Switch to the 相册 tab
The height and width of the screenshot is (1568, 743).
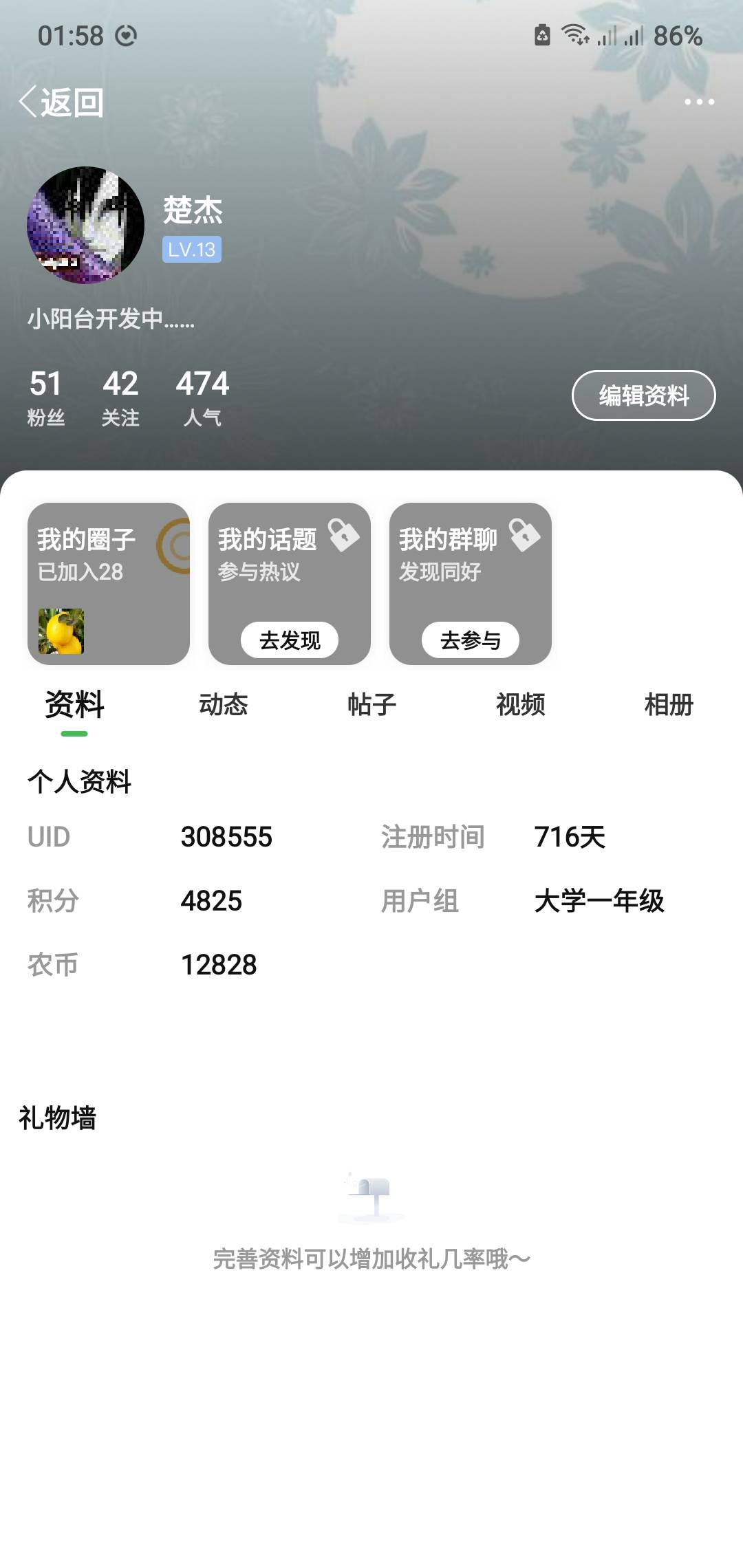click(669, 705)
